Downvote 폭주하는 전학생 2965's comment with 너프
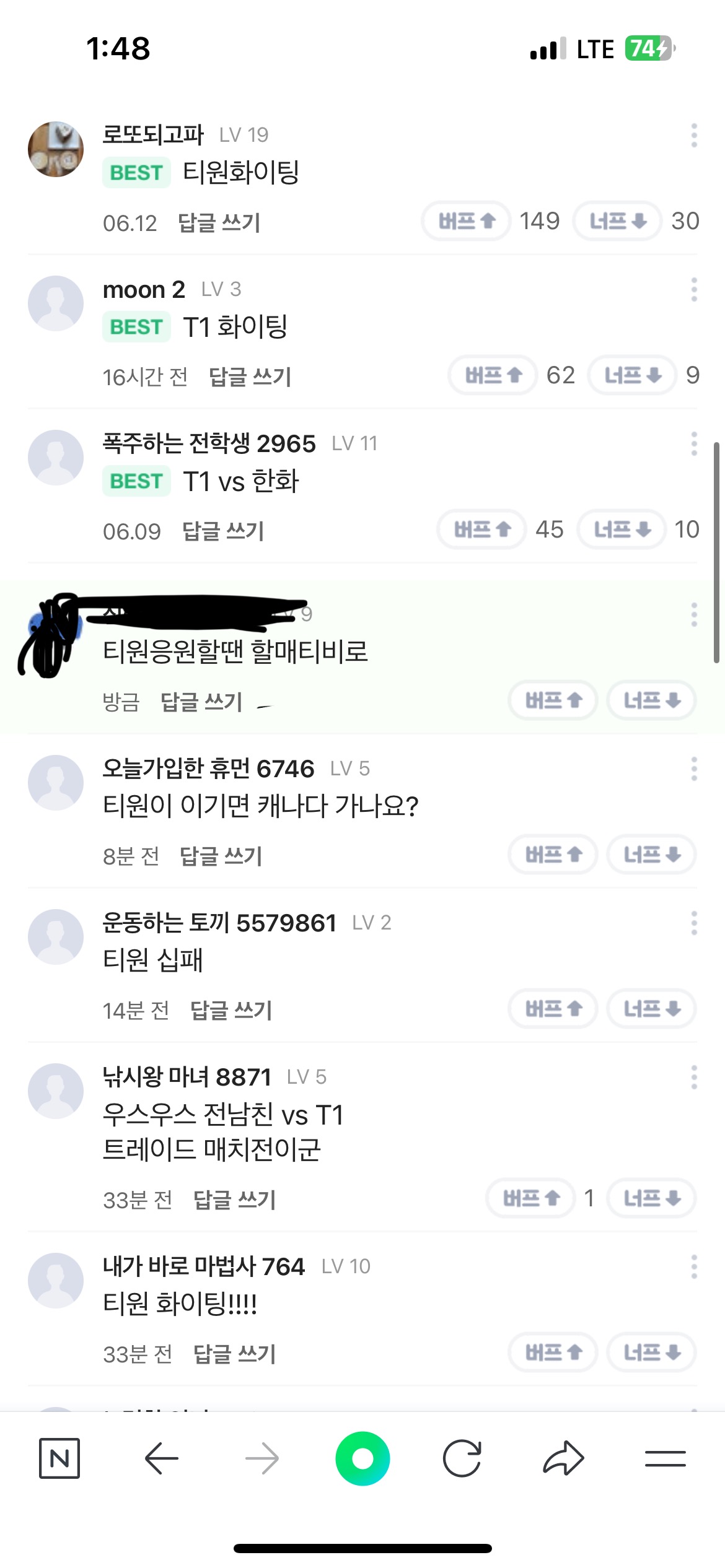 pos(622,529)
